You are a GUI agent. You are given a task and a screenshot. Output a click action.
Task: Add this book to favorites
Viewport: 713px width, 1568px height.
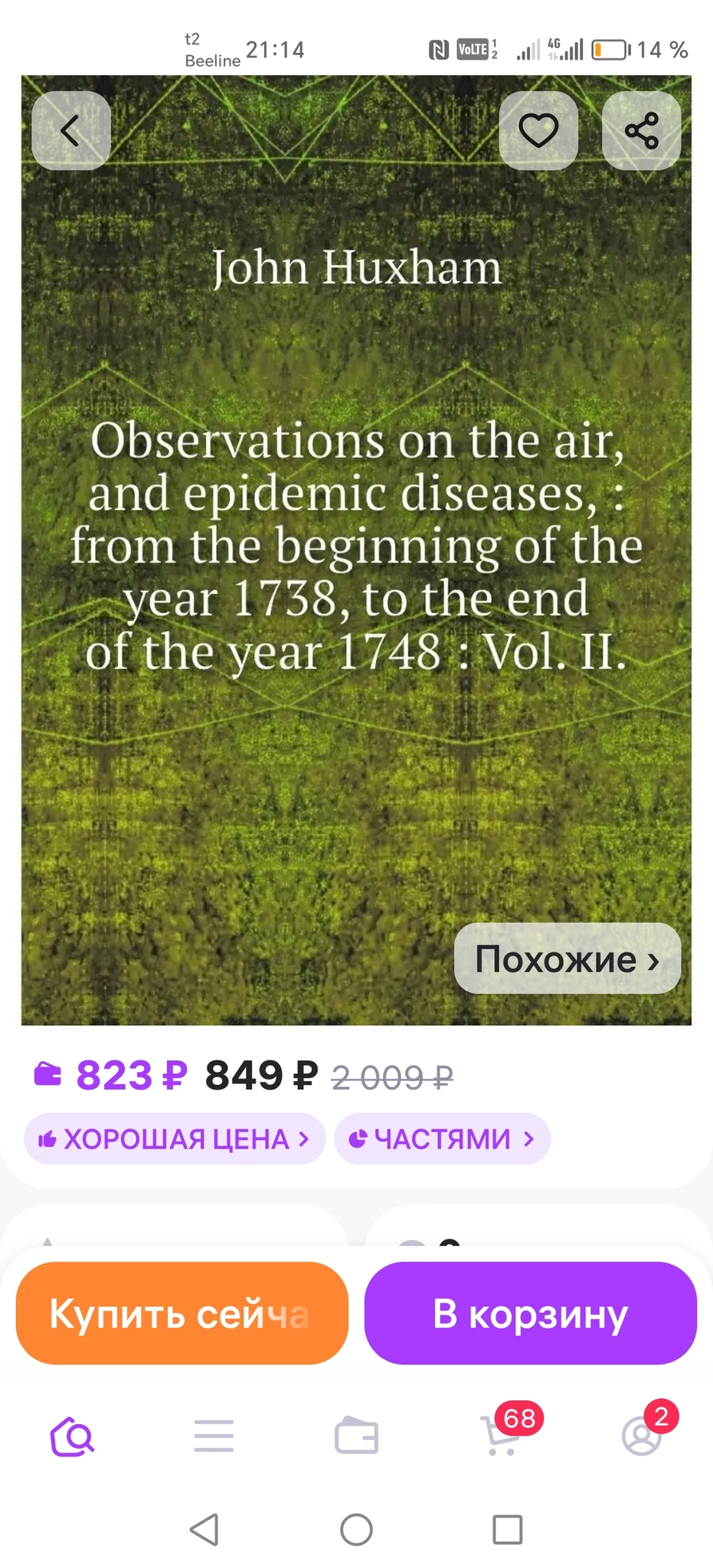coord(538,131)
